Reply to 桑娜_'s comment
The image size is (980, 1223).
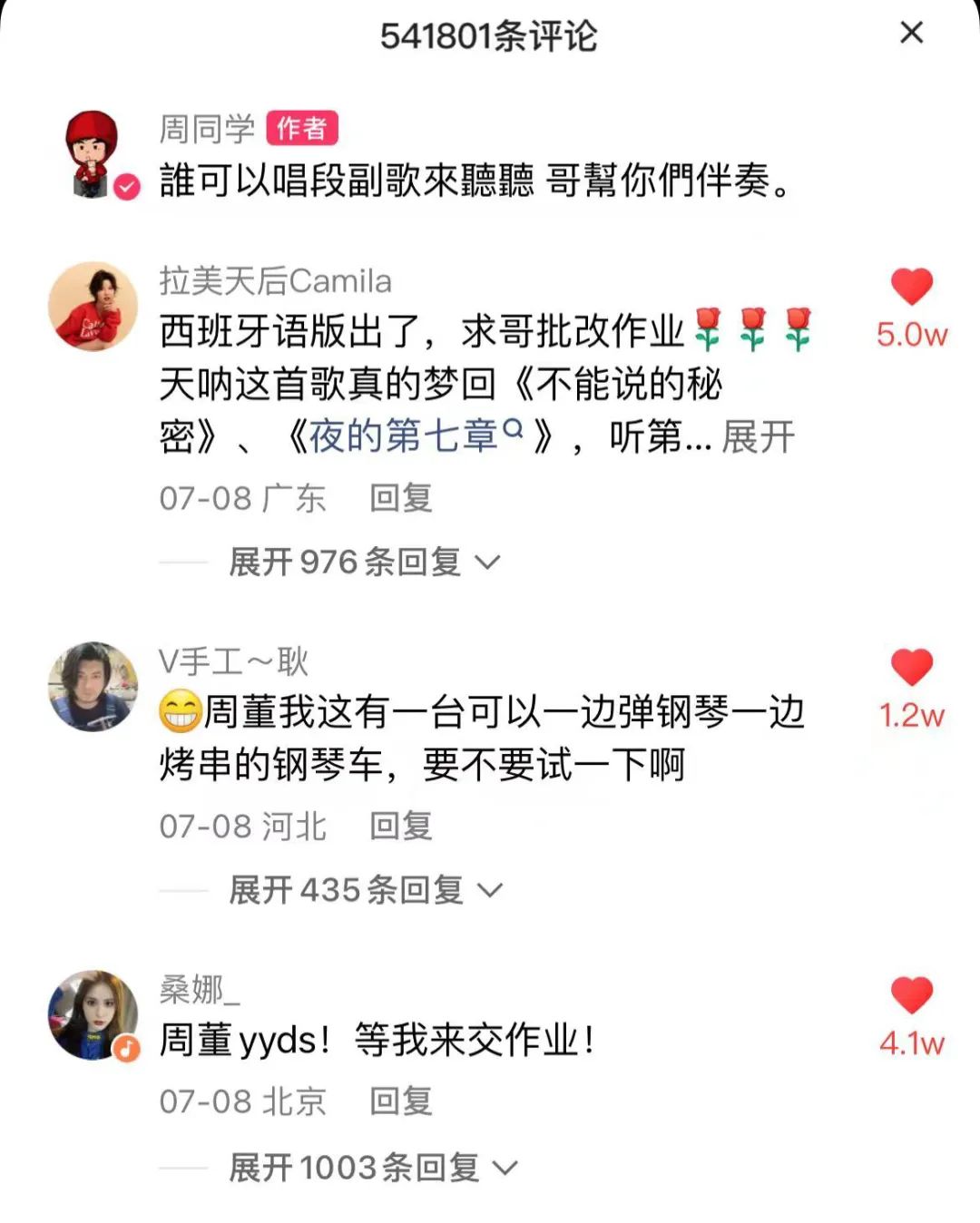tap(400, 1101)
